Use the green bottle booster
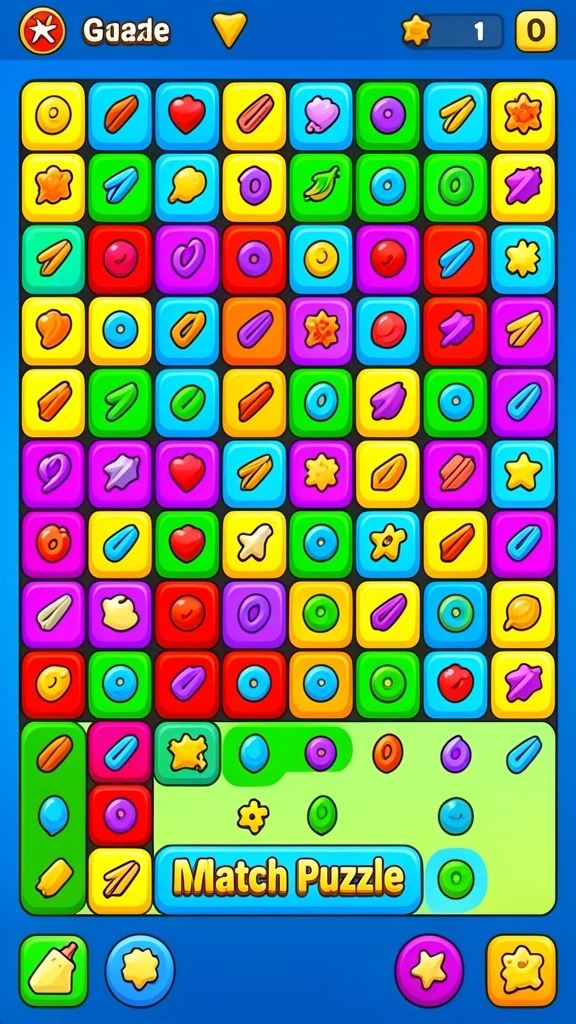 (54, 970)
